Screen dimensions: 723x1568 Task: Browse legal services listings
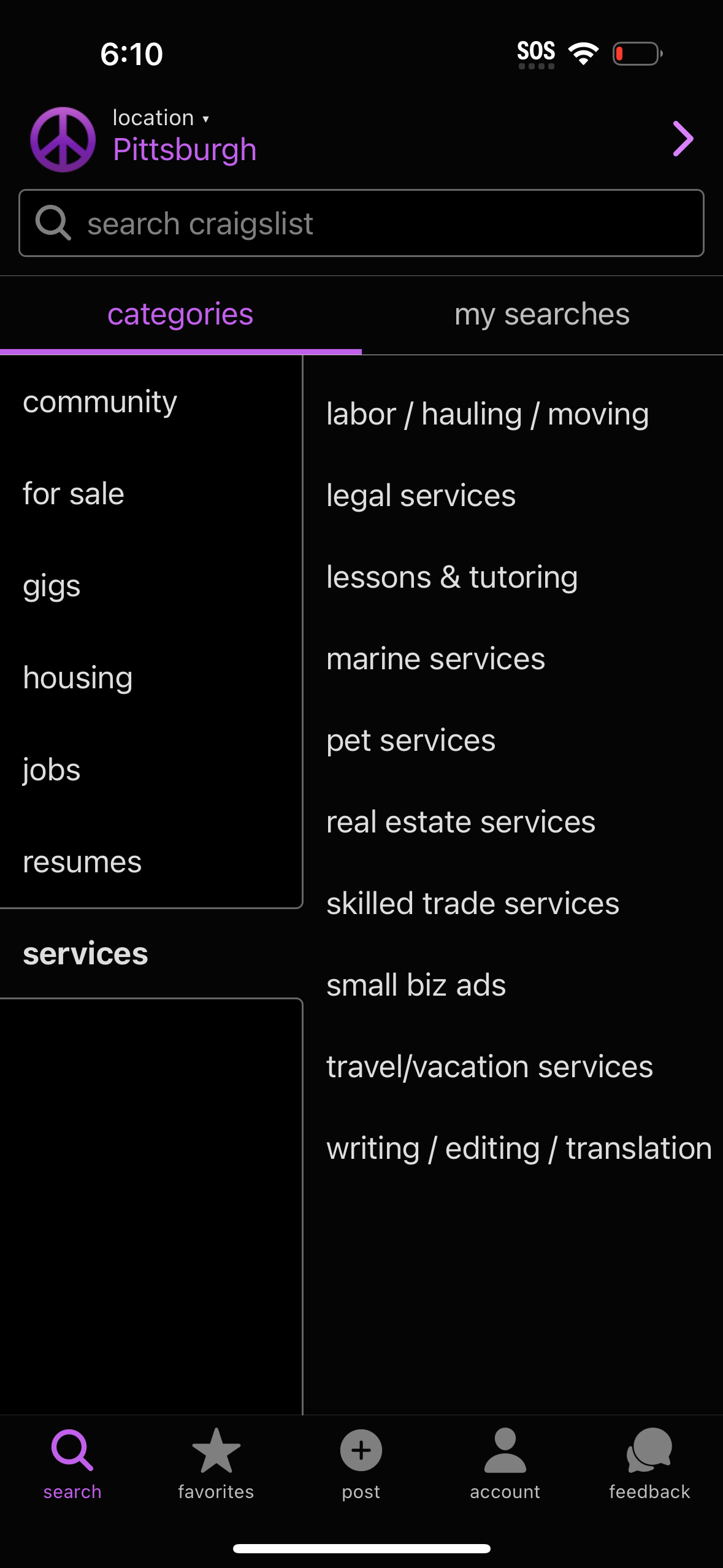(421, 495)
